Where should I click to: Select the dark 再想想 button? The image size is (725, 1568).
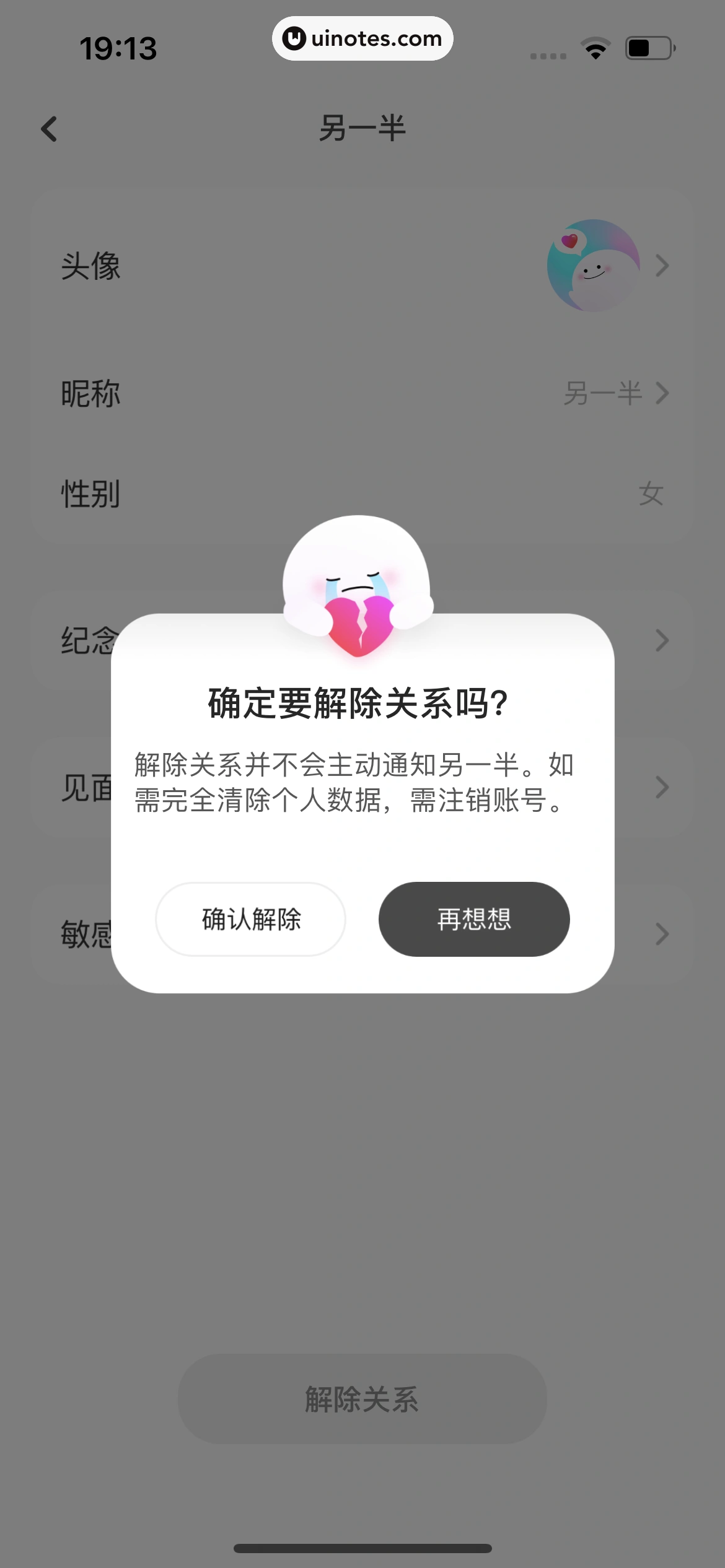click(x=473, y=920)
